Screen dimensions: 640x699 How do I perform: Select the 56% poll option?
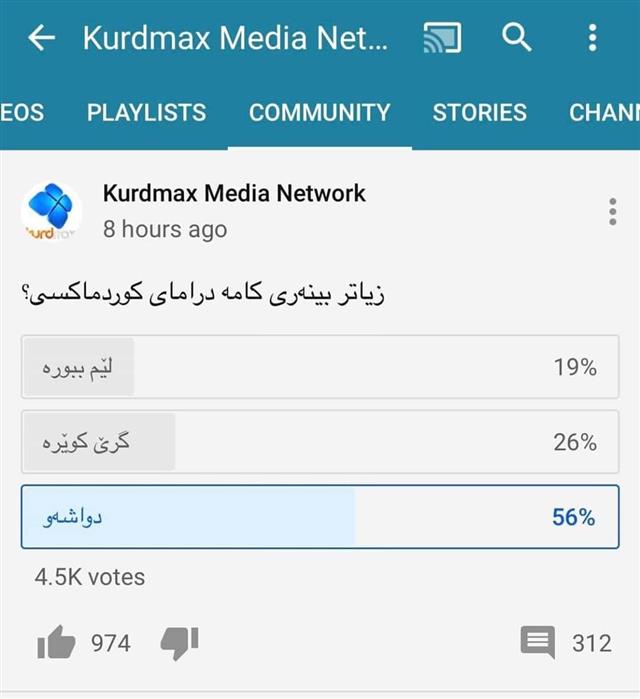(320, 517)
